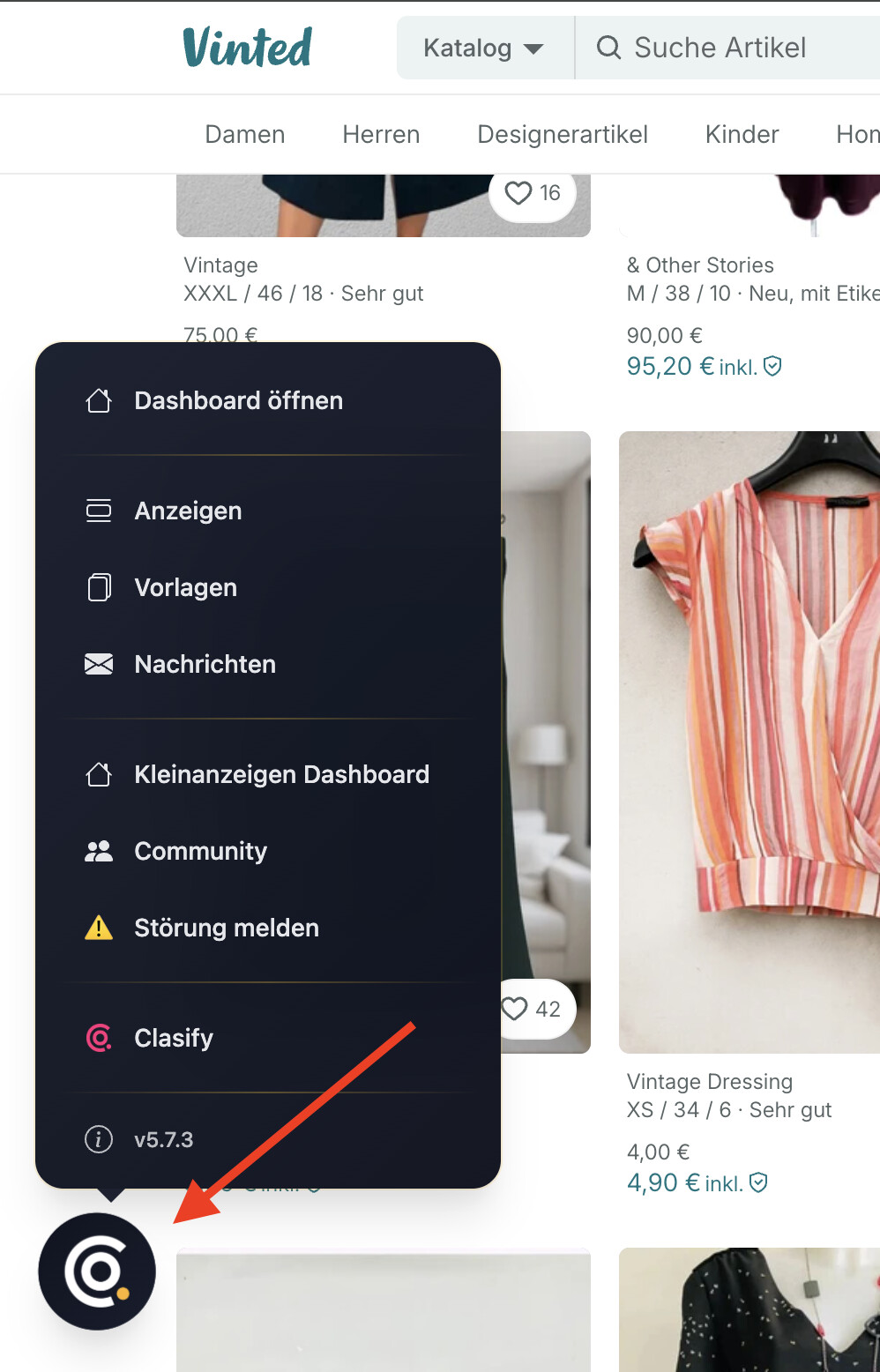Open Kleinanzeigen Dashboard

[281, 774]
